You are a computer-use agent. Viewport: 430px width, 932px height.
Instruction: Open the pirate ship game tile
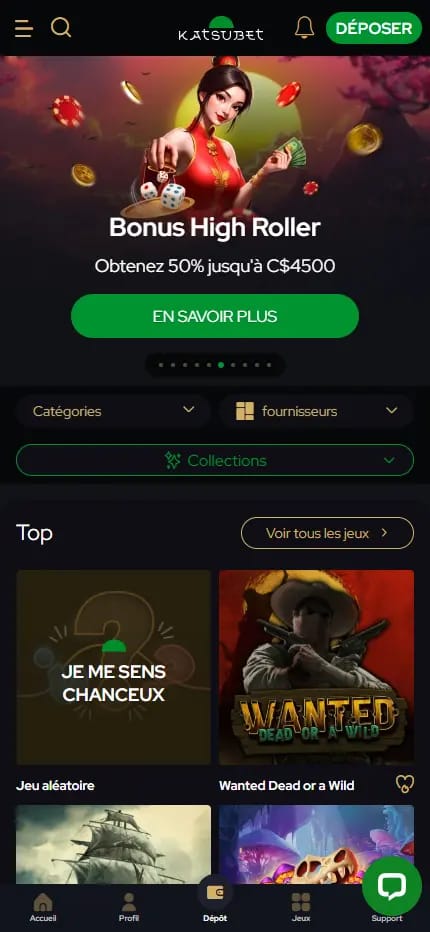114,844
